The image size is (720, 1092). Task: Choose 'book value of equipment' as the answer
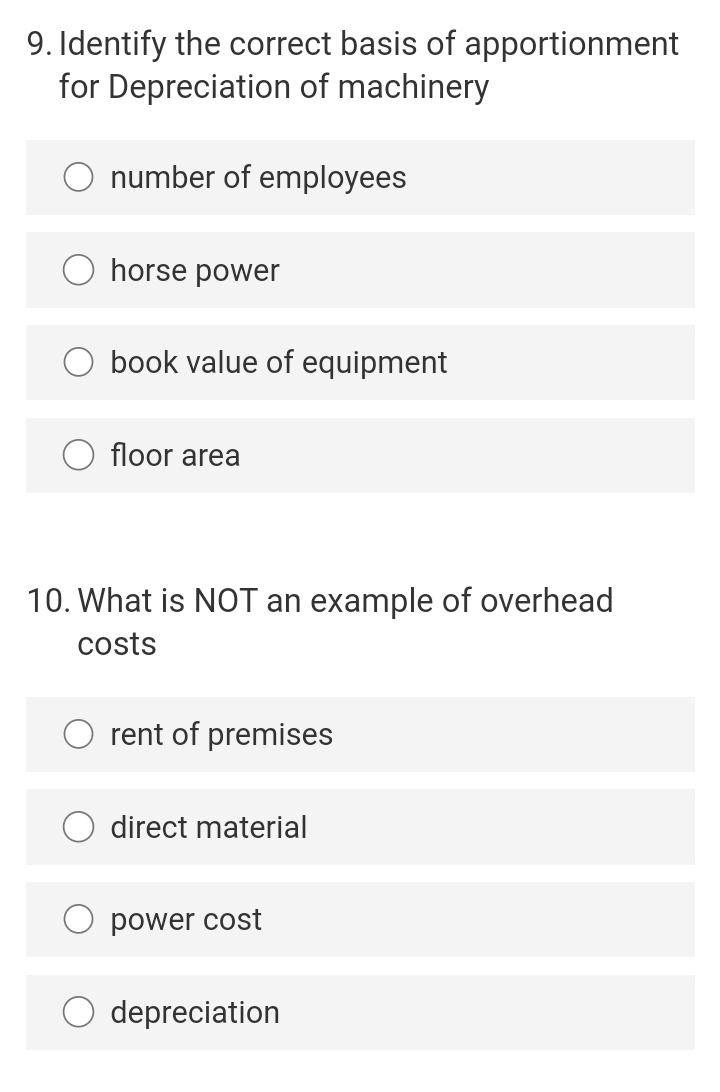[x=78, y=362]
